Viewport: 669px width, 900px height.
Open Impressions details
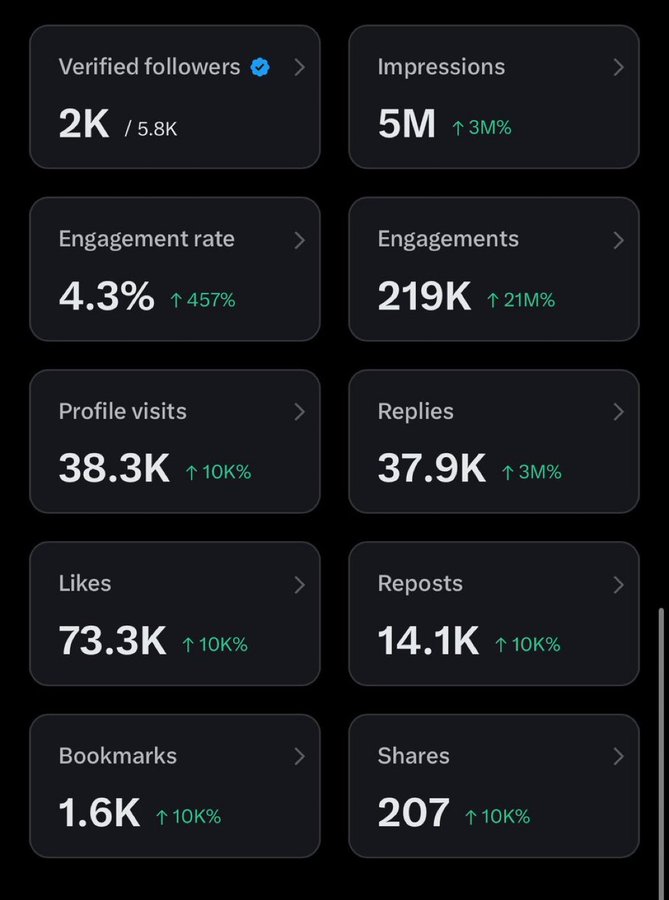tap(494, 97)
